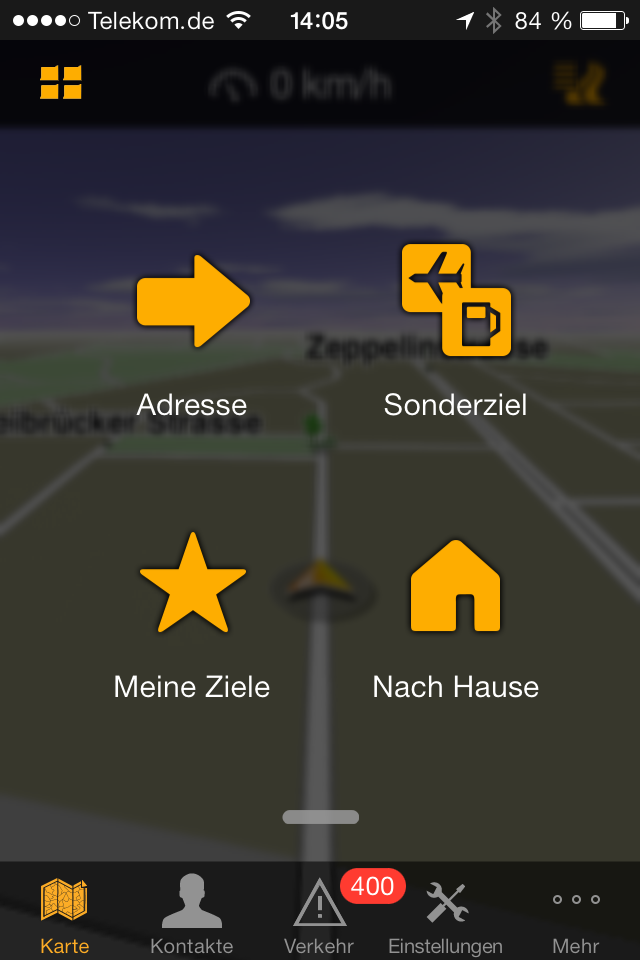640x960 pixels.
Task: Open the Verkehr tab
Action: [x=320, y=914]
